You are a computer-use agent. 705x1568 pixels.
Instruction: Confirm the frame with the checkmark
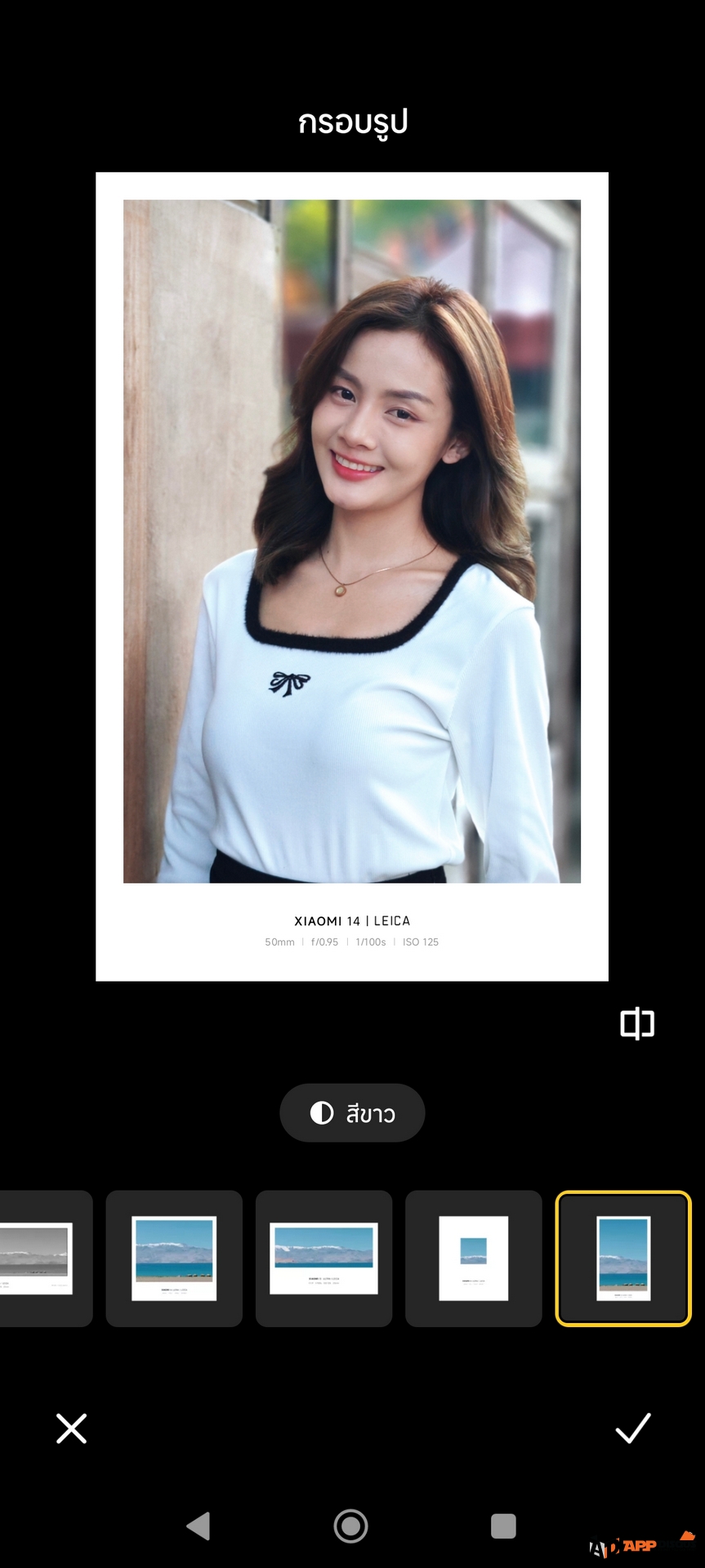point(633,1428)
